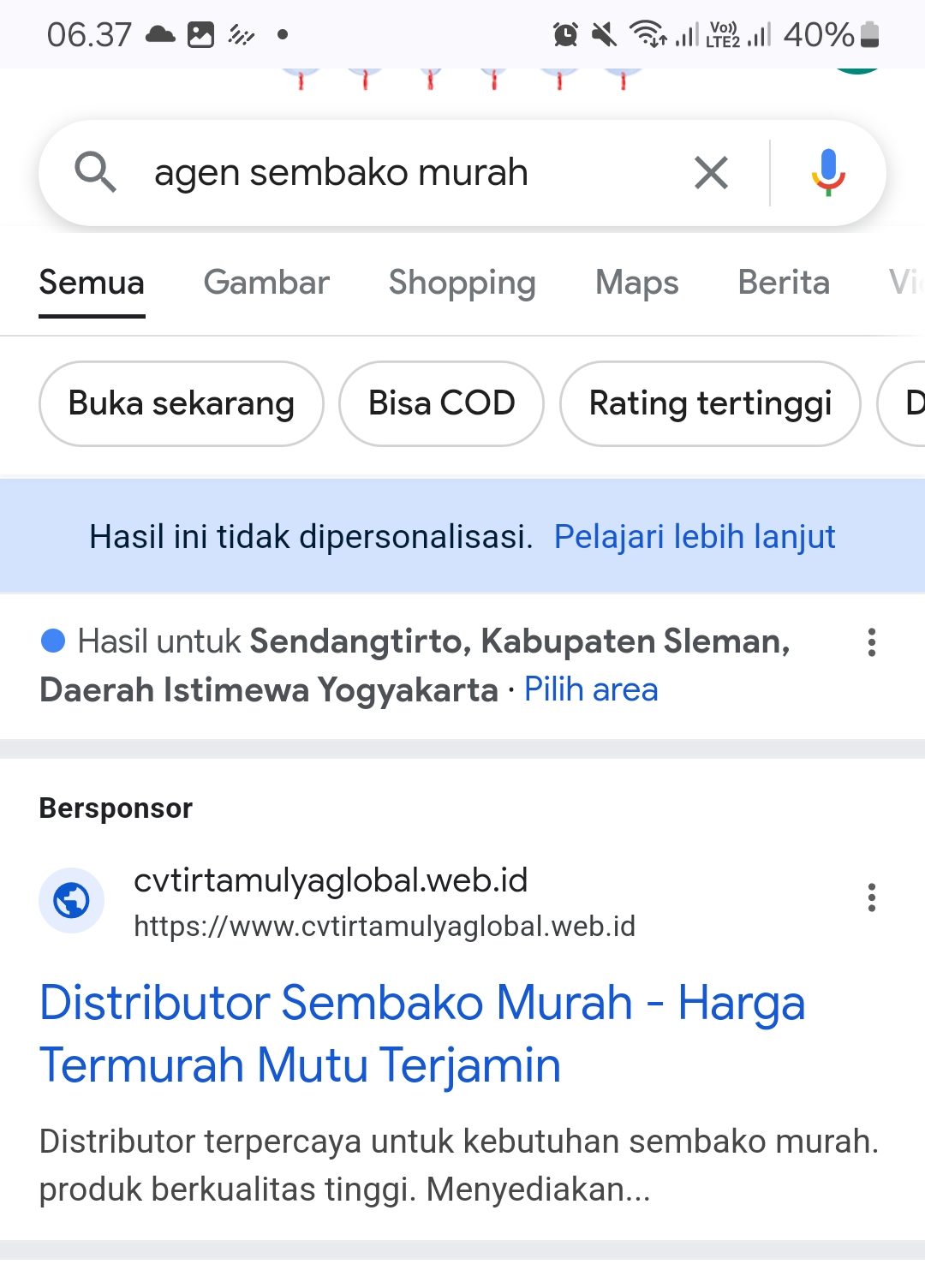Apply the "Buka sekarang" filter chip
The height and width of the screenshot is (1288, 925).
click(x=182, y=403)
